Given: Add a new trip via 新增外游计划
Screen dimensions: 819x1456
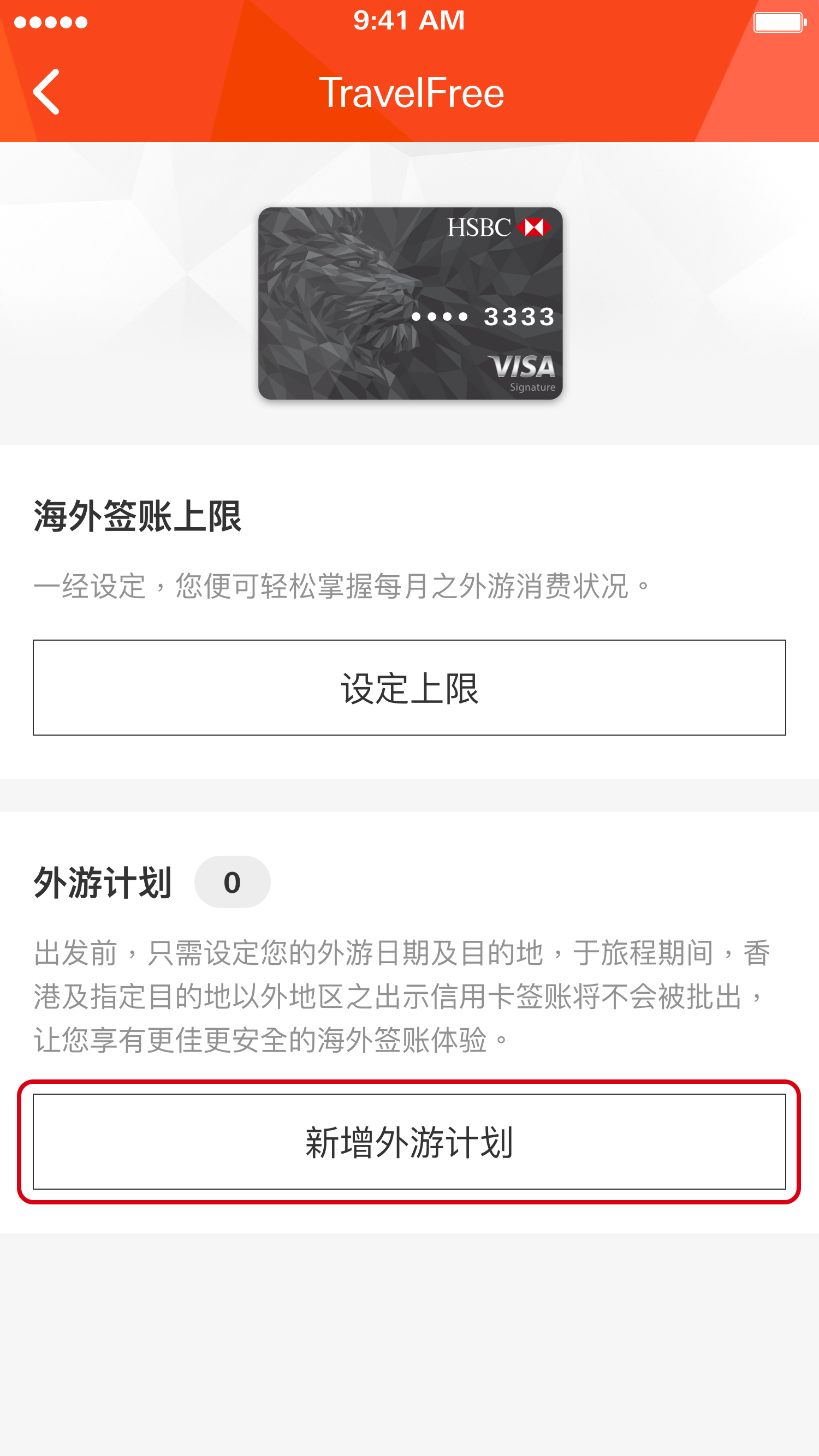Looking at the screenshot, I should (x=409, y=1141).
